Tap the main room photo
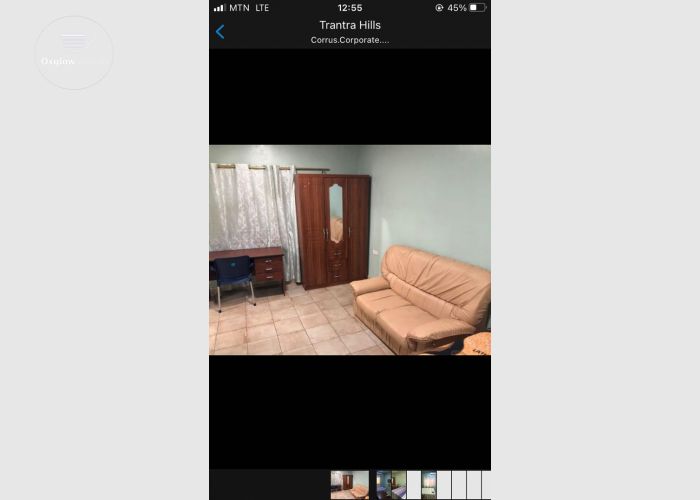700x500 pixels. pos(350,250)
